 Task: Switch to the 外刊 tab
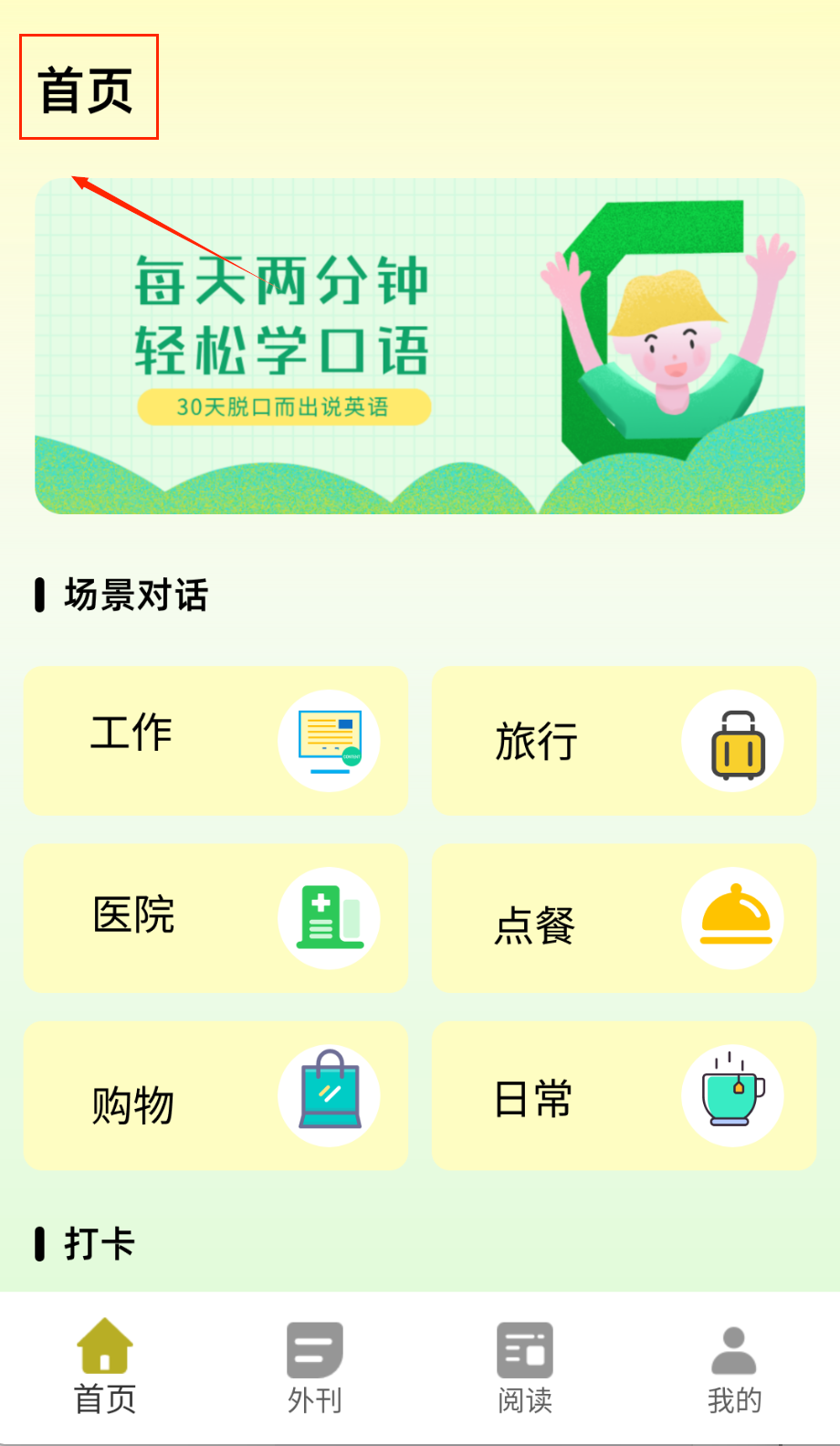(x=315, y=1367)
